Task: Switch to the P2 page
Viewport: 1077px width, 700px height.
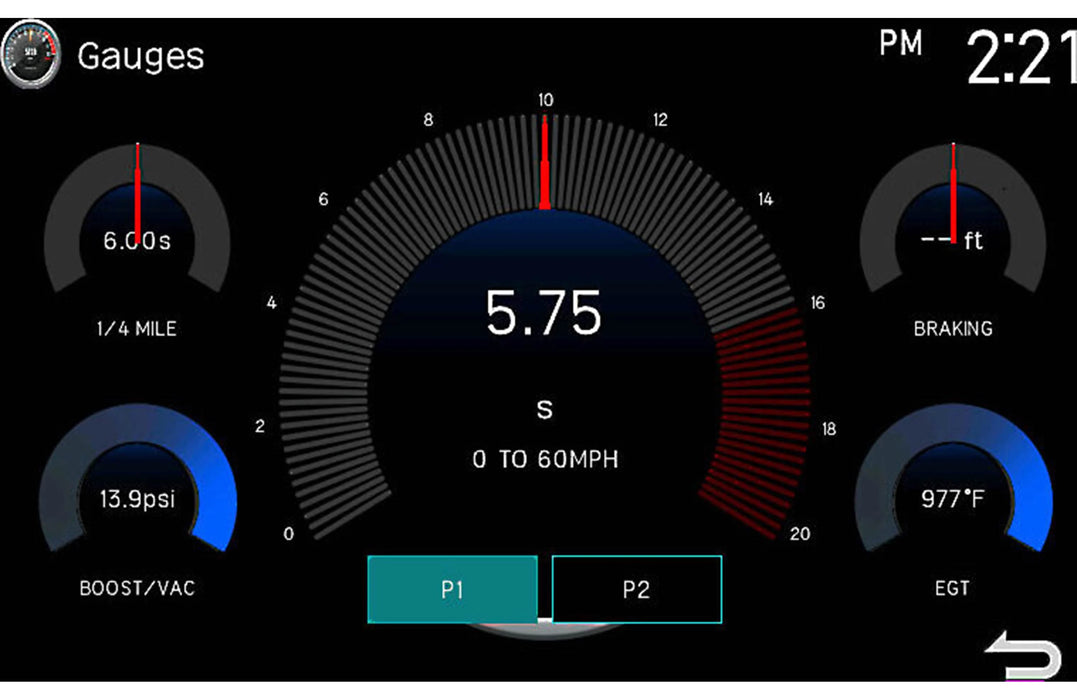Action: (x=636, y=589)
